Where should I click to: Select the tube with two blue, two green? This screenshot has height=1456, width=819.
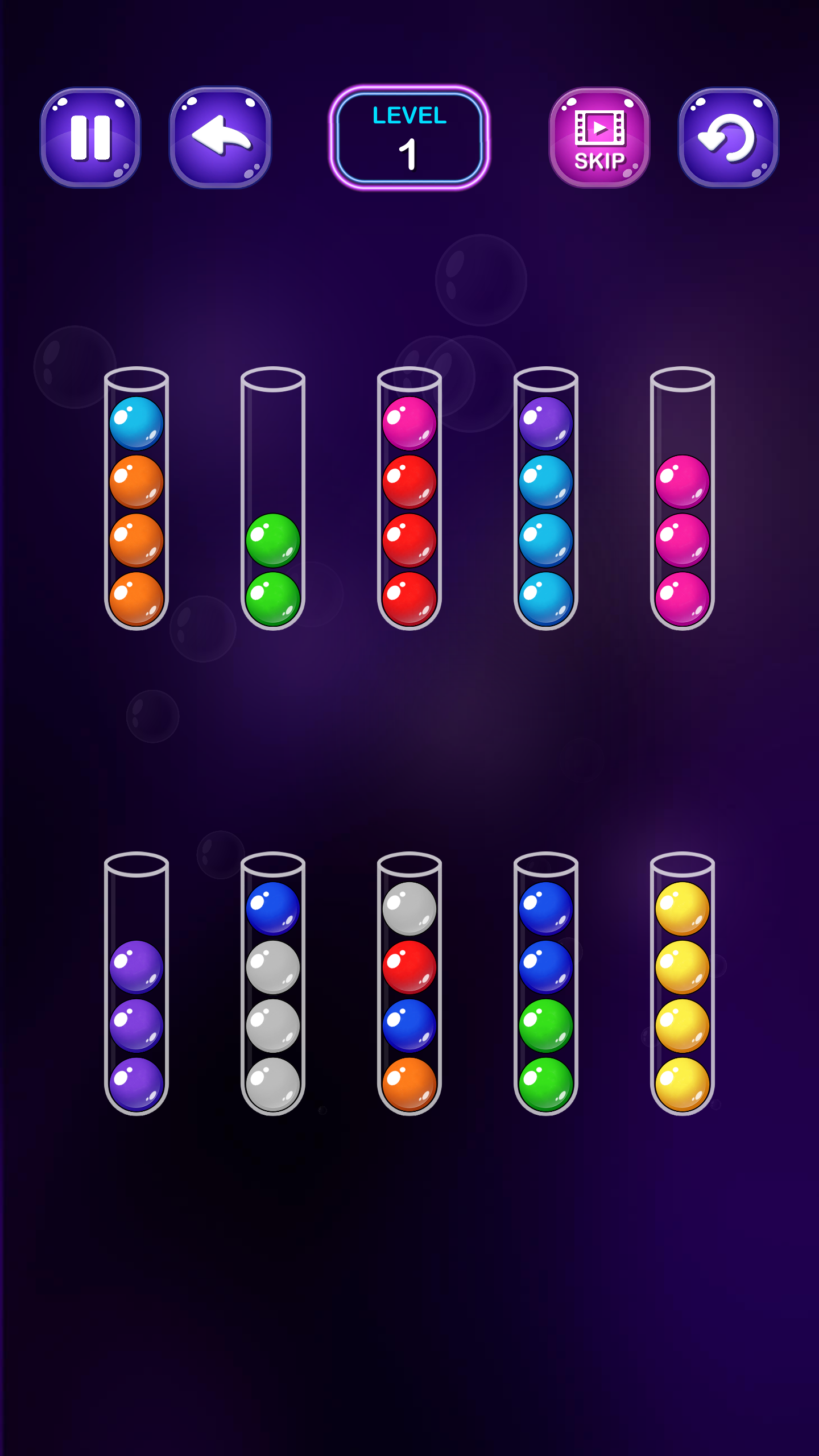pyautogui.click(x=546, y=983)
